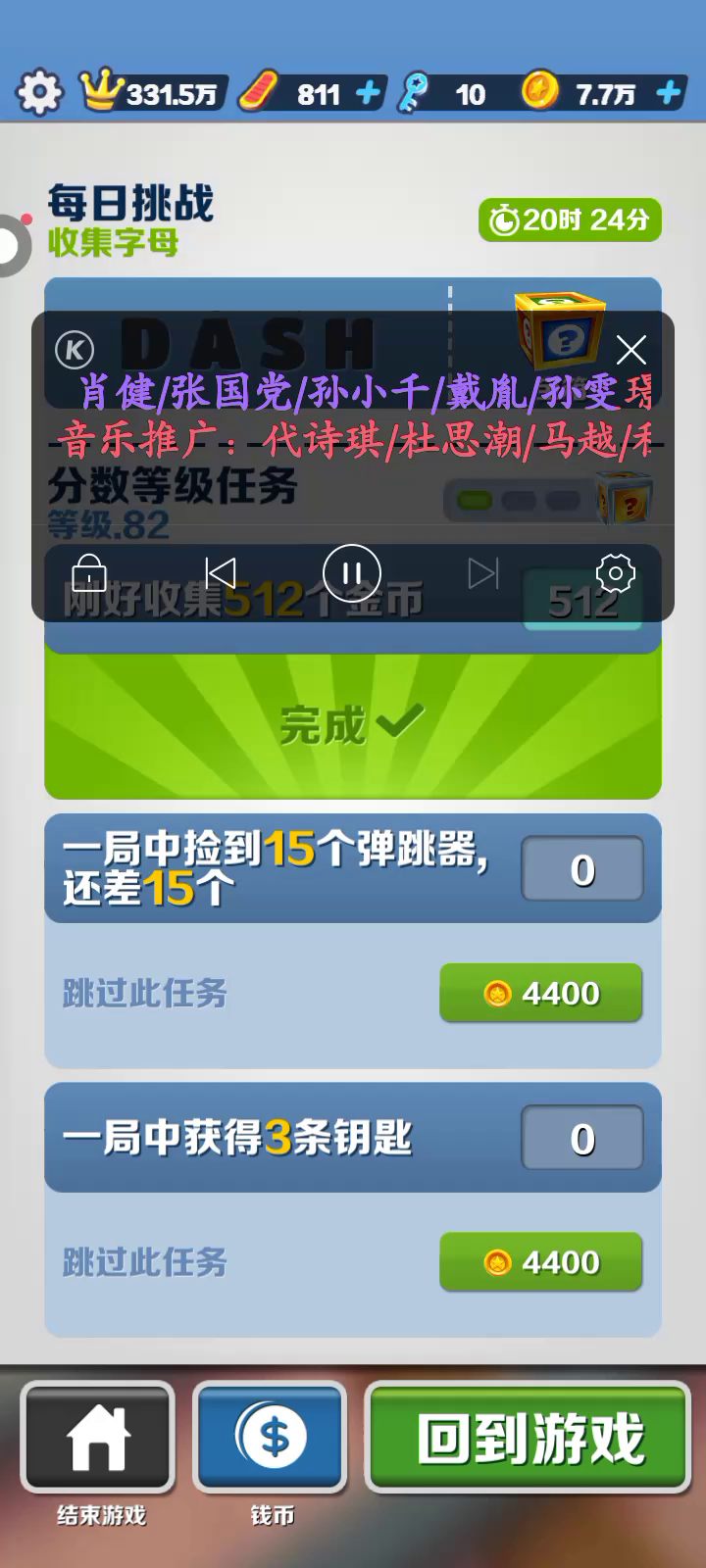Tap the K logo on lyrics overlay

point(75,350)
